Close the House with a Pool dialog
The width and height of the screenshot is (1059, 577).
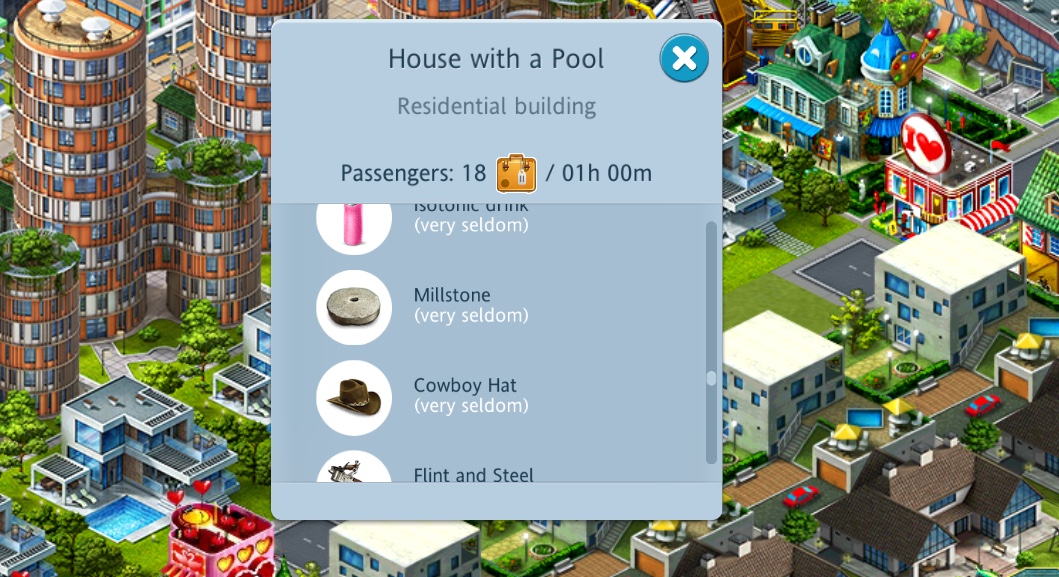[684, 58]
